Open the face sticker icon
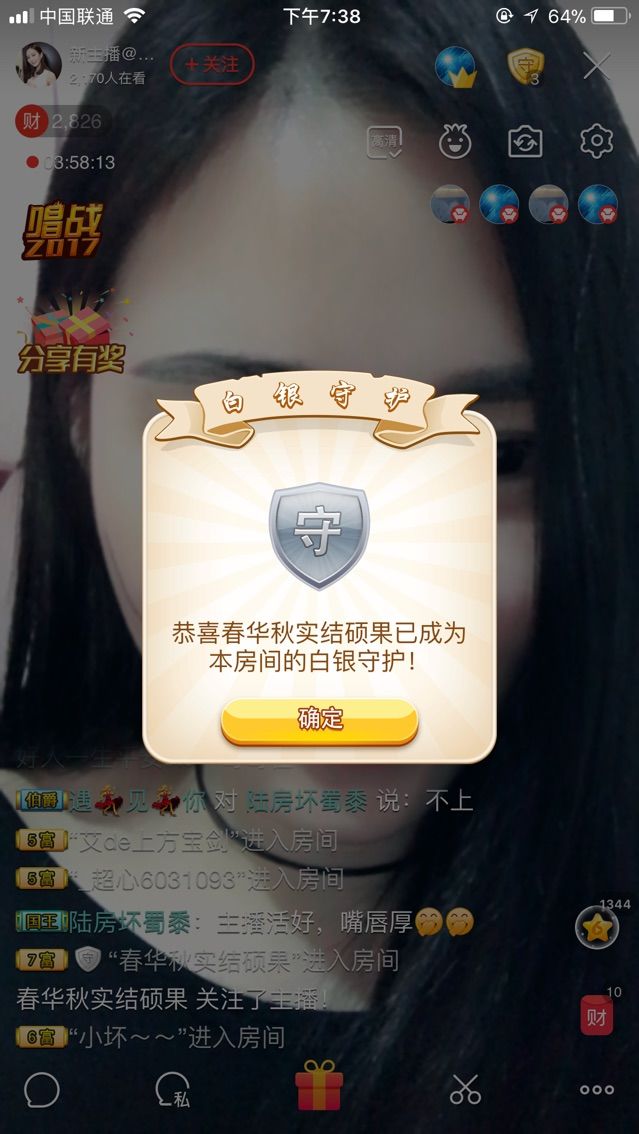This screenshot has height=1134, width=639. coord(455,142)
